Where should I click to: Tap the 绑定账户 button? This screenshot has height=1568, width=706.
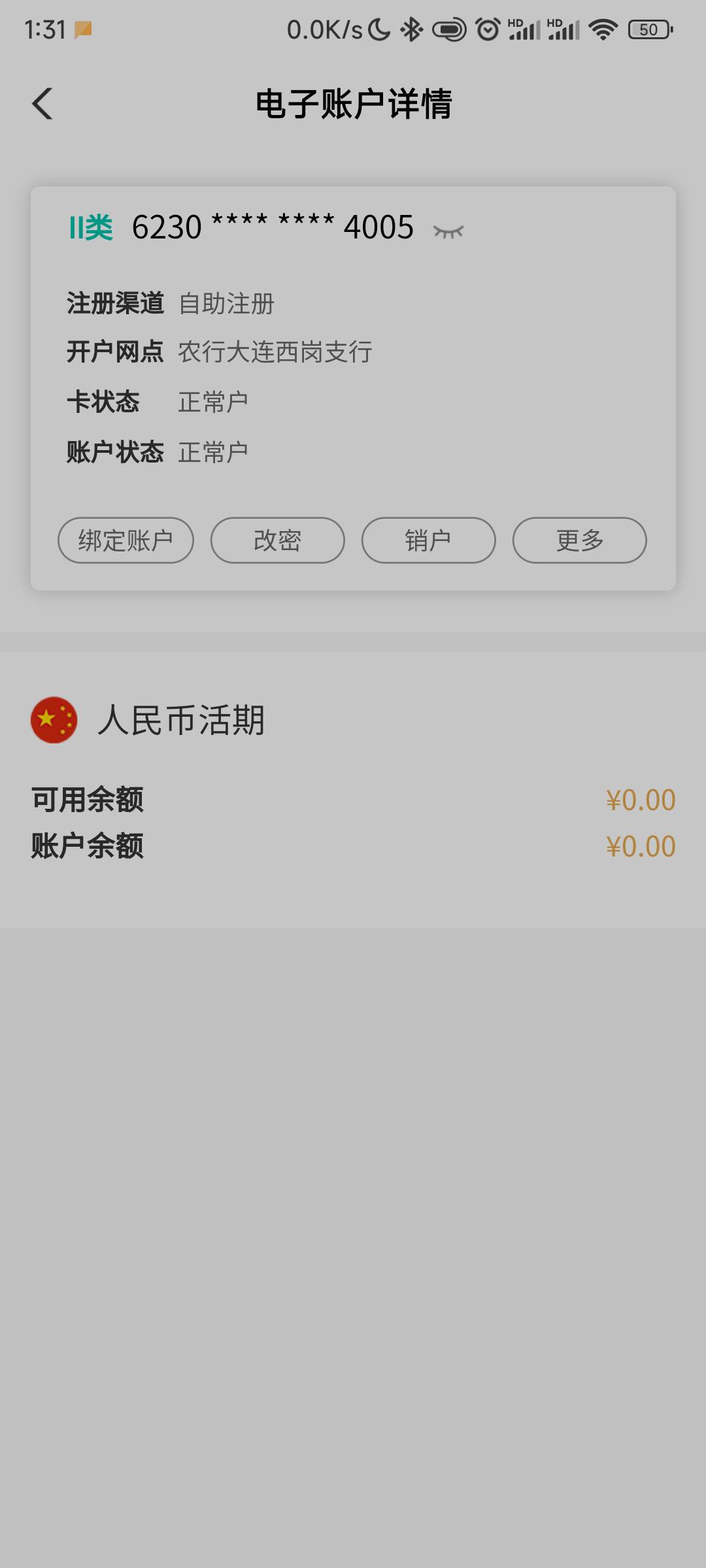point(126,540)
